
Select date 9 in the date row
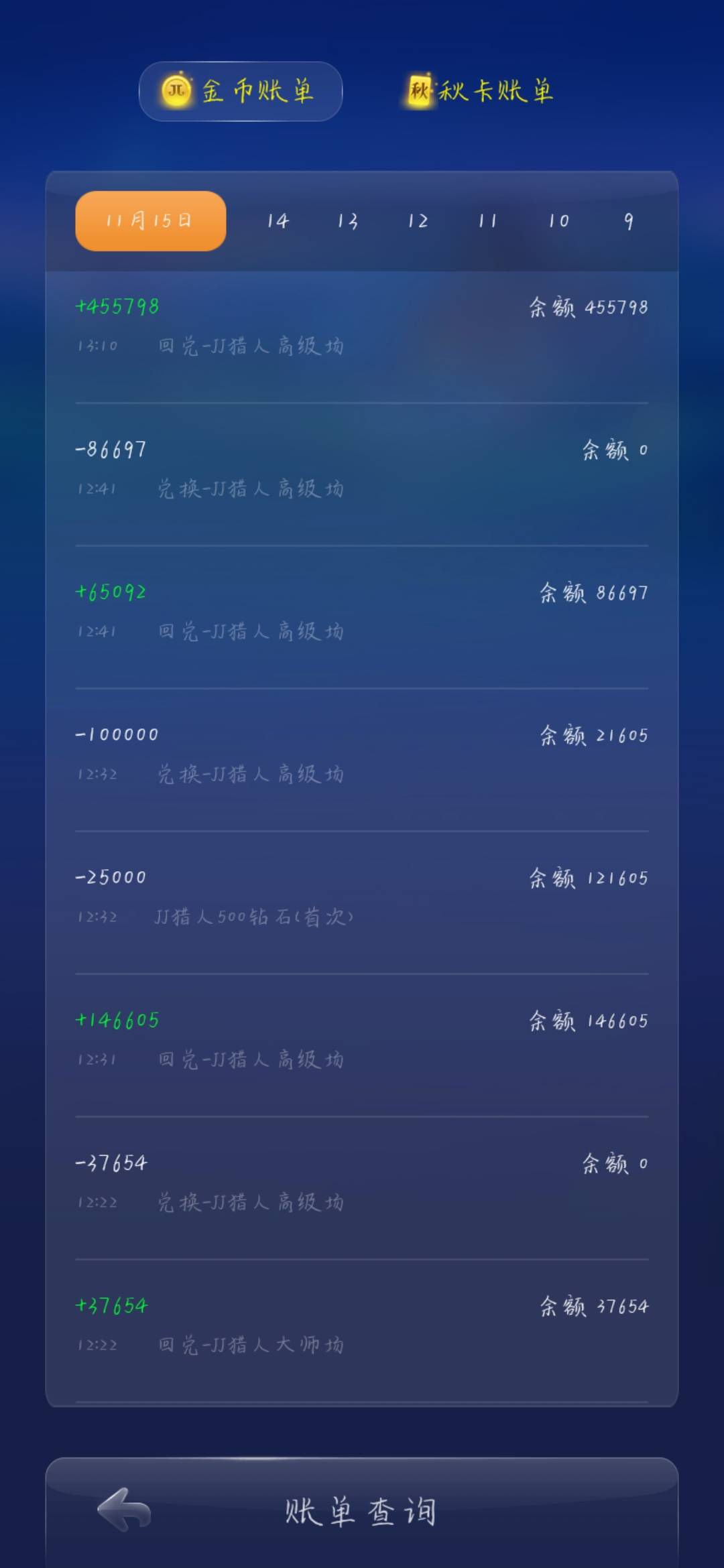pyautogui.click(x=628, y=220)
